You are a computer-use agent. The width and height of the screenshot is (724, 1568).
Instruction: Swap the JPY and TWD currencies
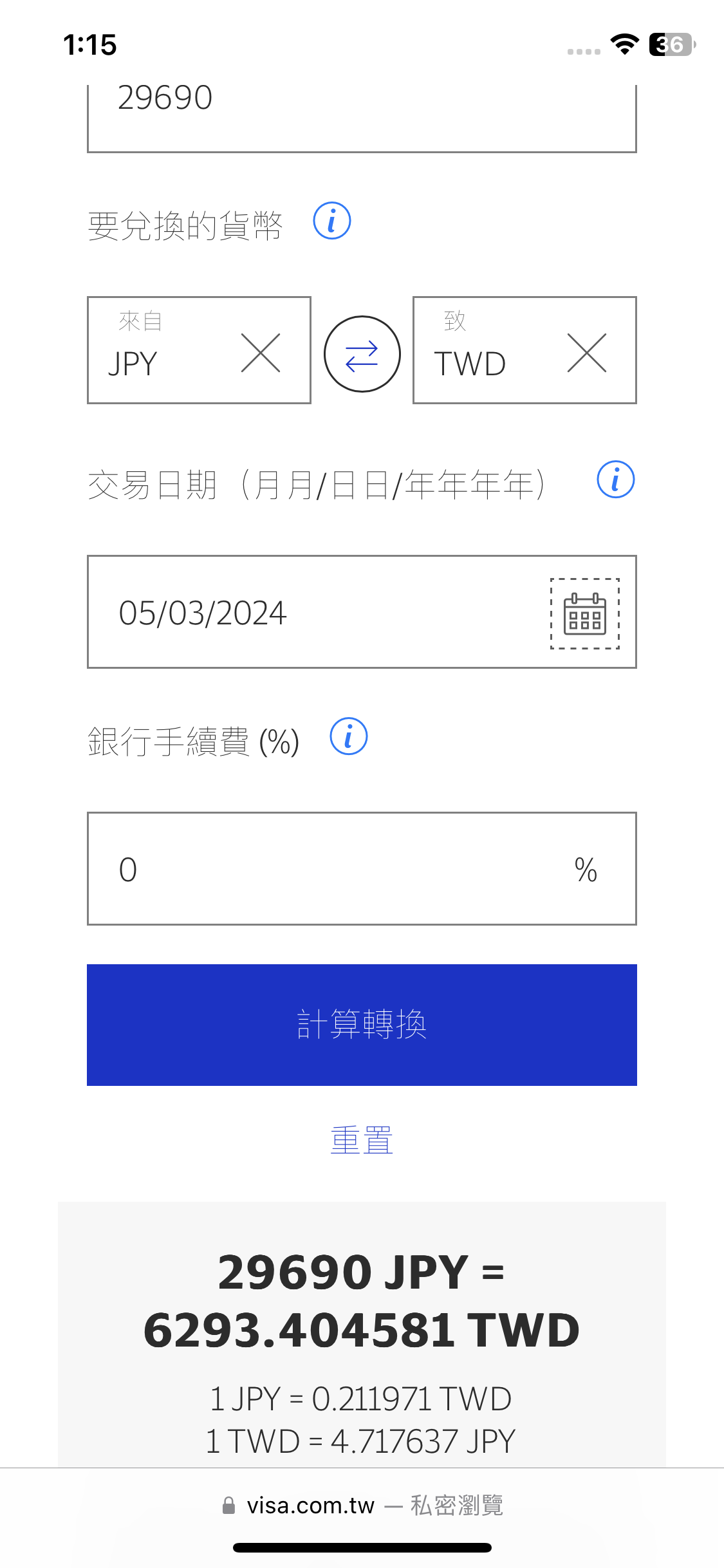[362, 354]
